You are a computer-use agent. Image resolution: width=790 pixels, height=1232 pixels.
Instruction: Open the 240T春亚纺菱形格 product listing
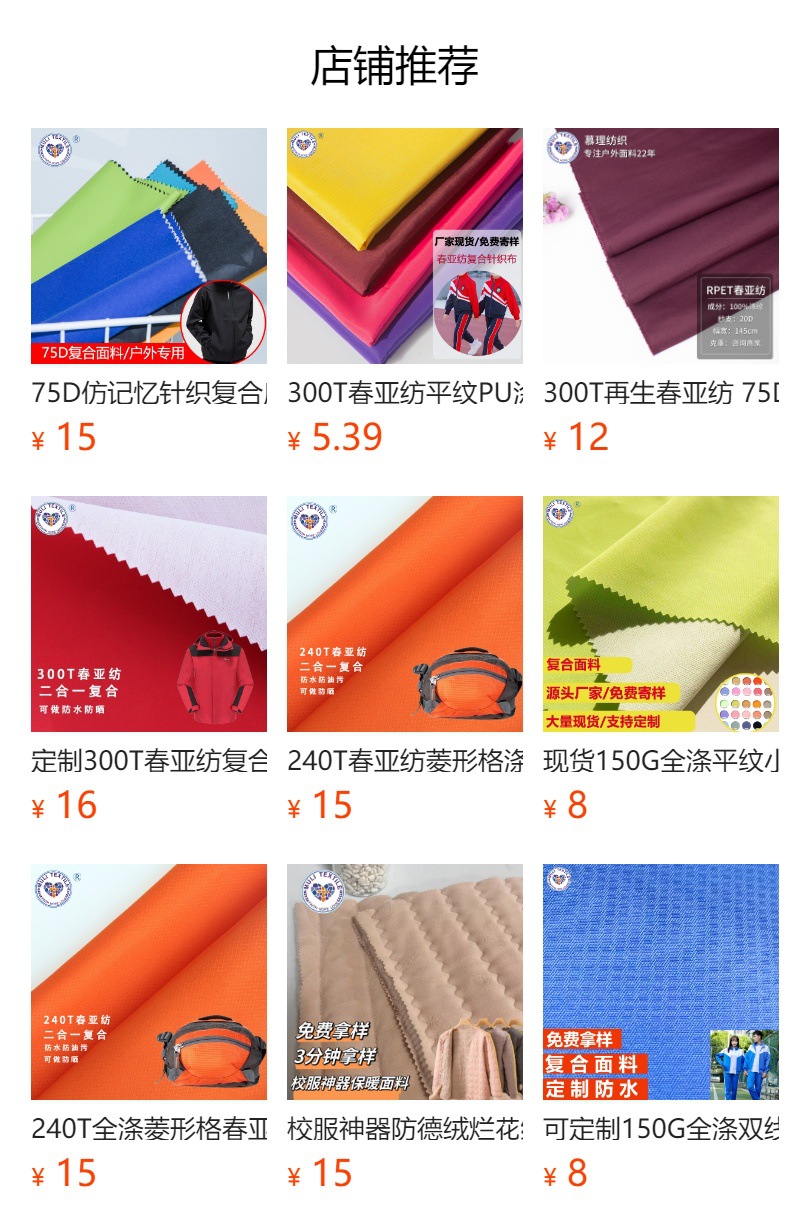[x=405, y=614]
